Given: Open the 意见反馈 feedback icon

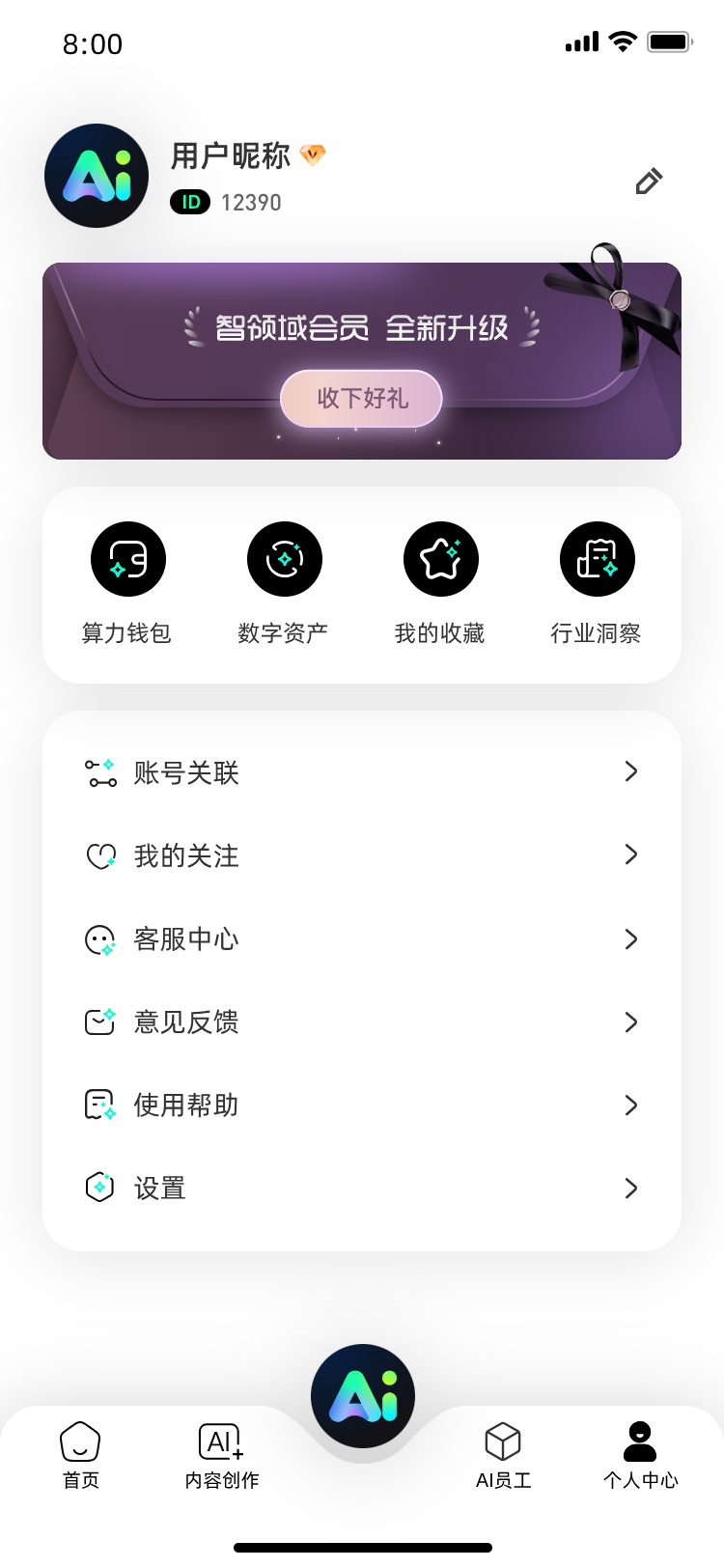Looking at the screenshot, I should pos(99,1022).
